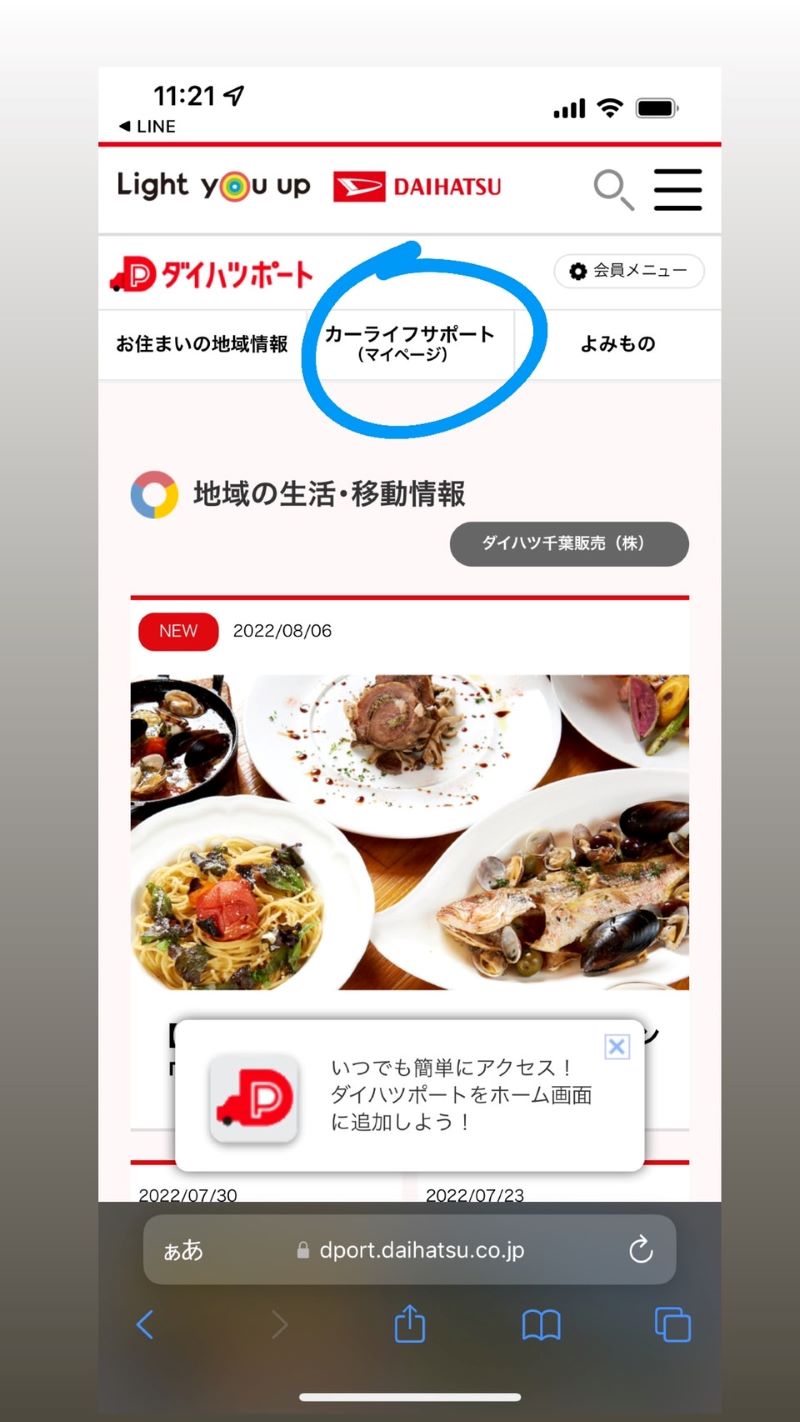Tap the ダイハツ千葉販売（株） dealer chip

[569, 544]
